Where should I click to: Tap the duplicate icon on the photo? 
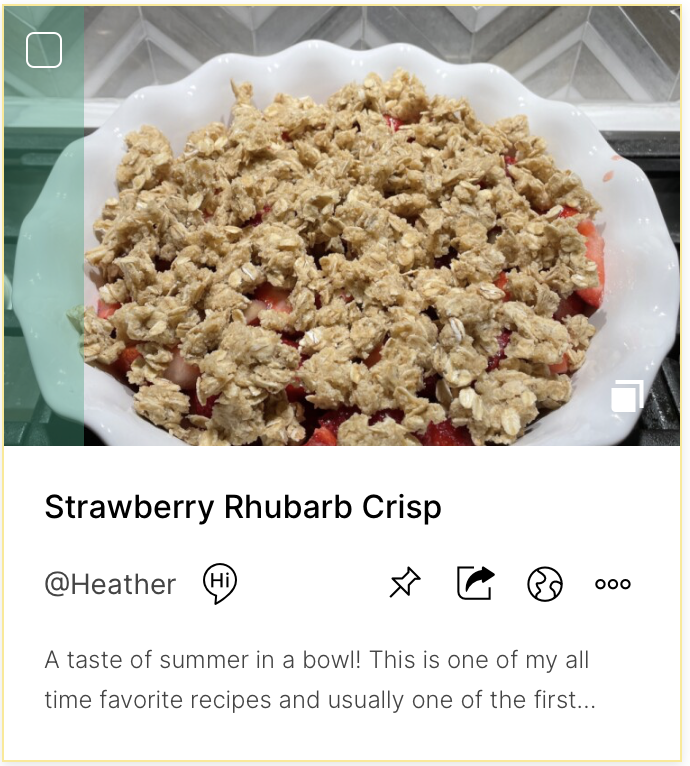[x=626, y=396]
